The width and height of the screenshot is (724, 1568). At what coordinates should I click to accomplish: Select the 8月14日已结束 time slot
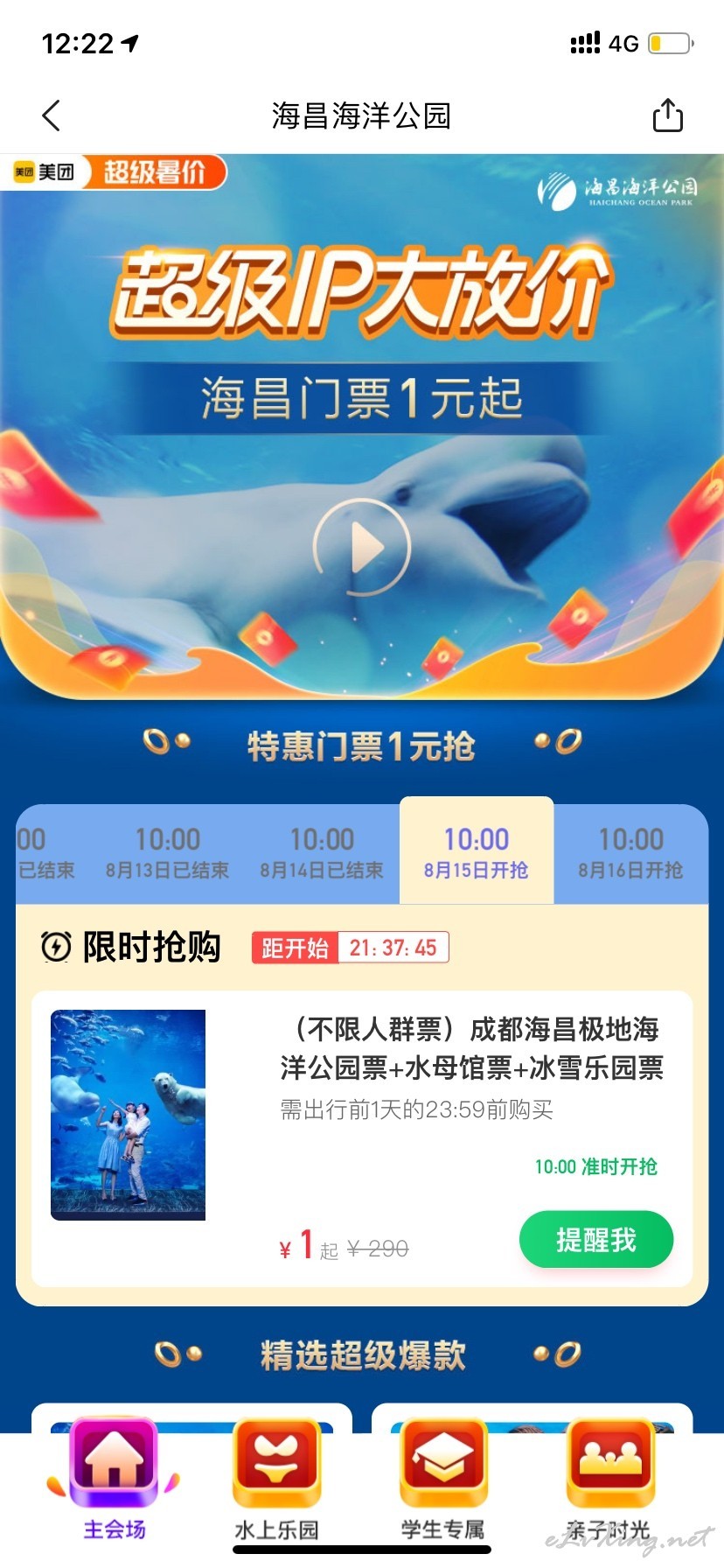click(322, 853)
